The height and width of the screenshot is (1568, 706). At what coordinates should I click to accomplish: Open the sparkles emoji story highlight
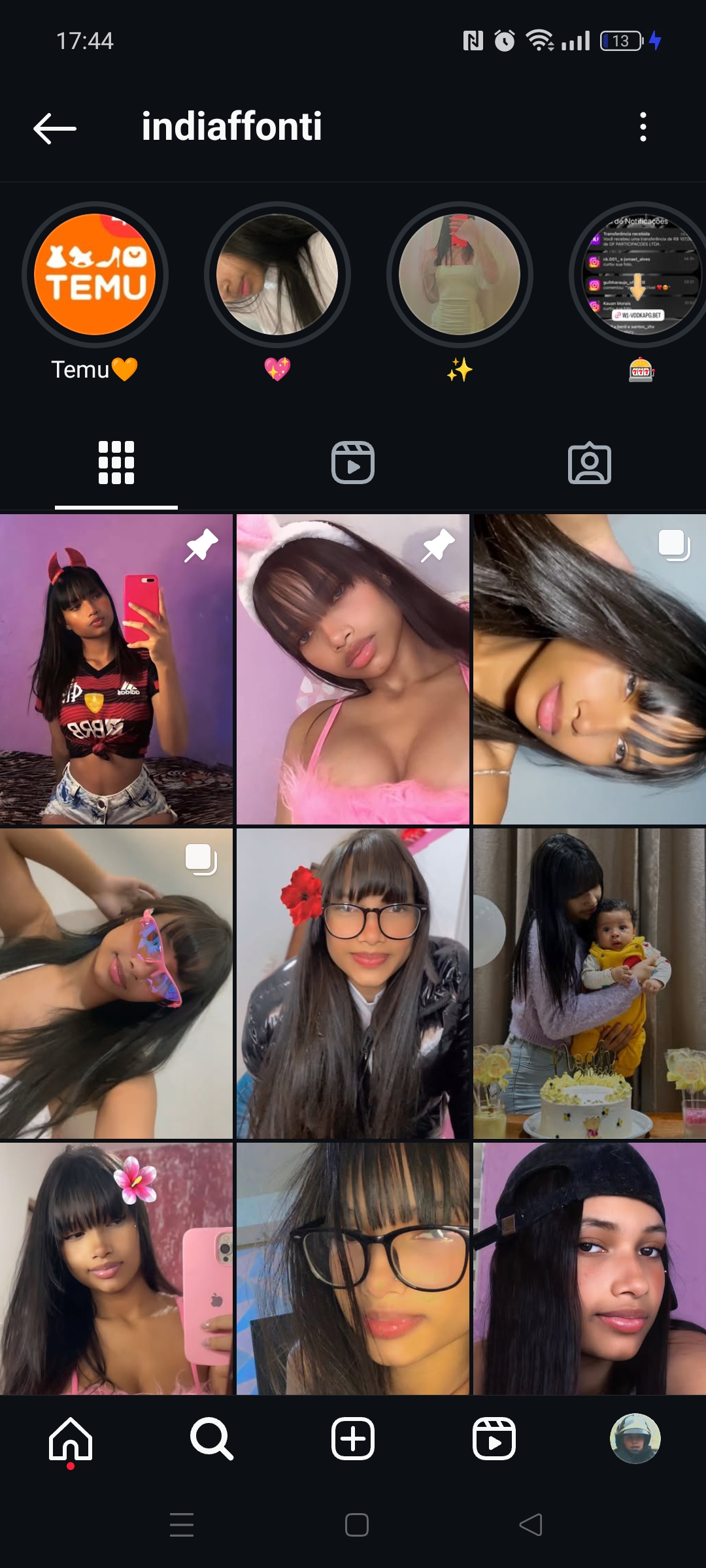pos(460,274)
